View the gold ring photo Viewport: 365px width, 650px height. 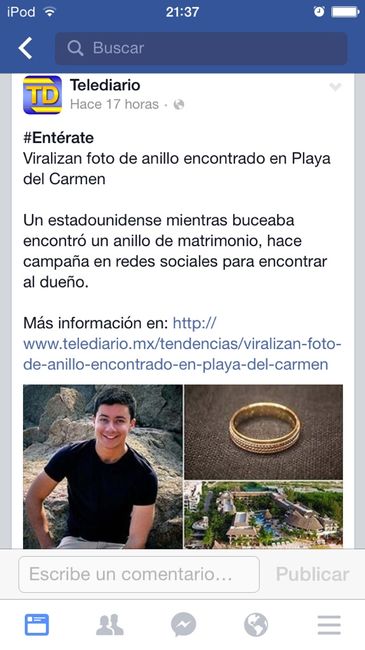tap(263, 432)
